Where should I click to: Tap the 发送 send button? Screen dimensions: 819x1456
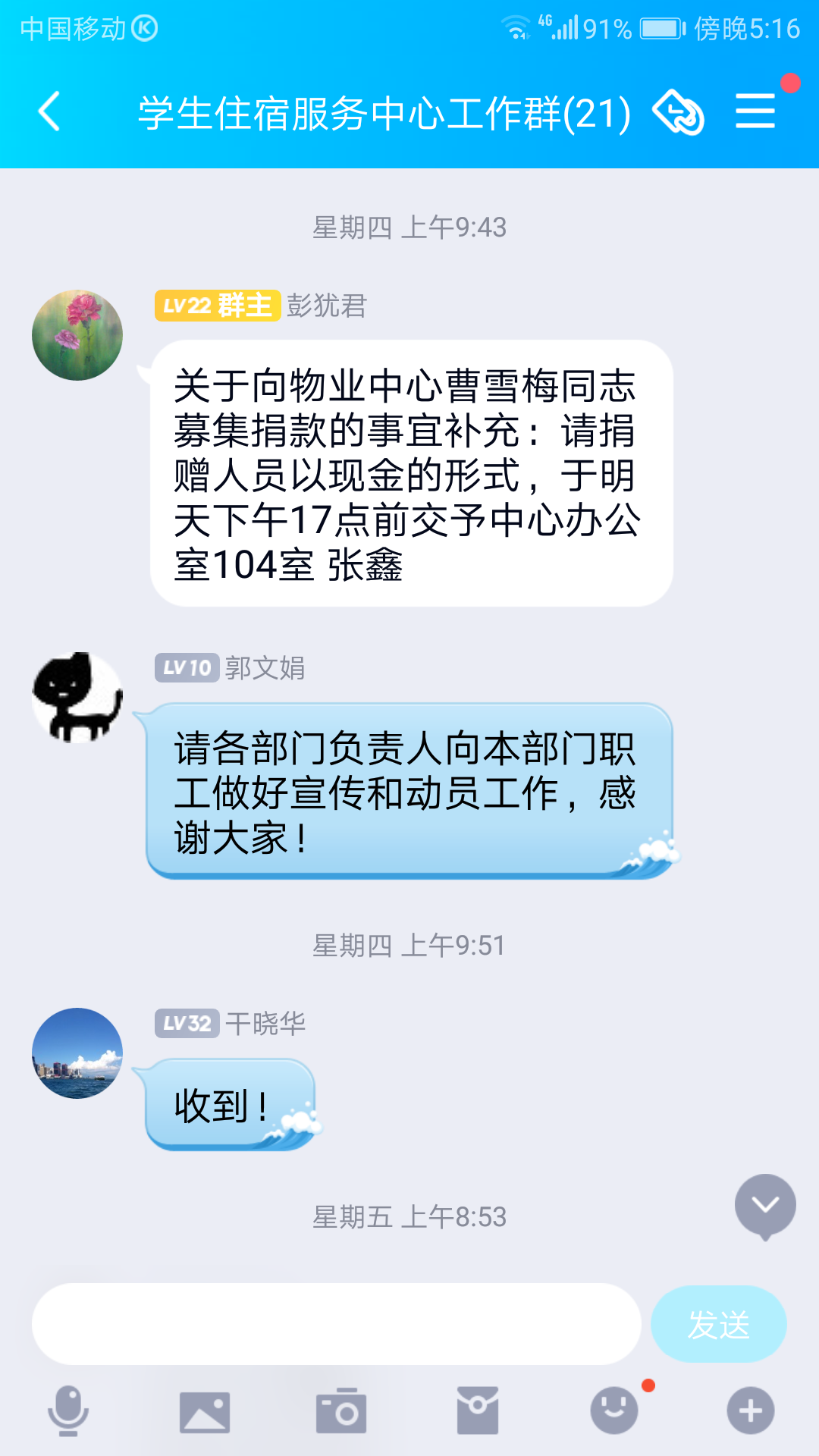(x=718, y=1324)
